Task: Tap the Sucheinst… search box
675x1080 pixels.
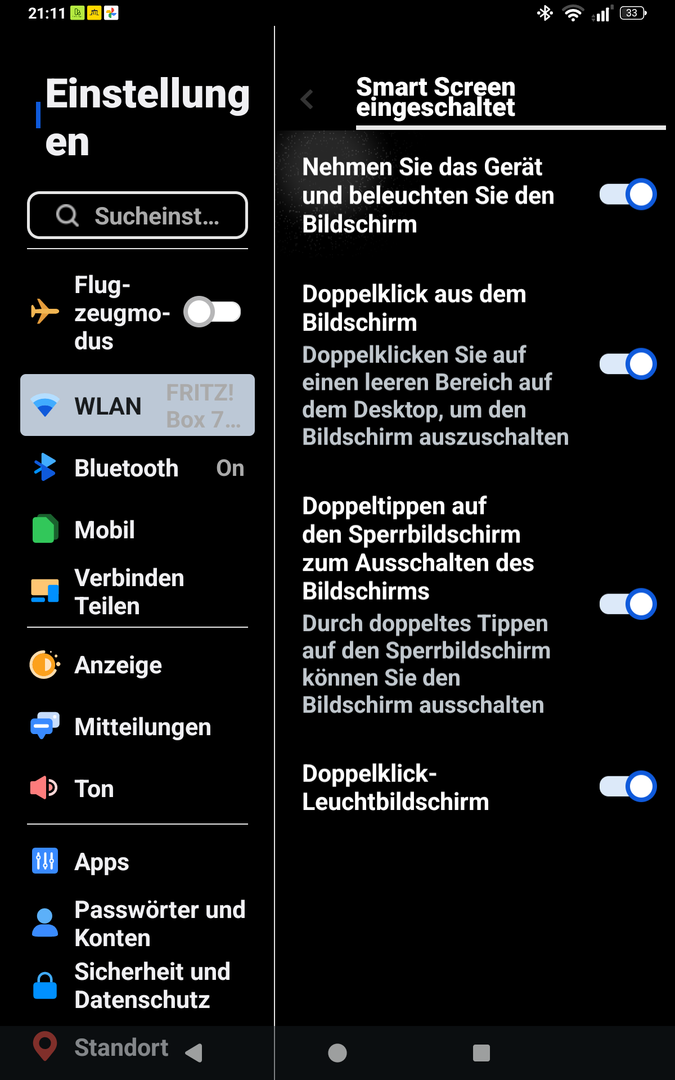Action: pos(137,215)
